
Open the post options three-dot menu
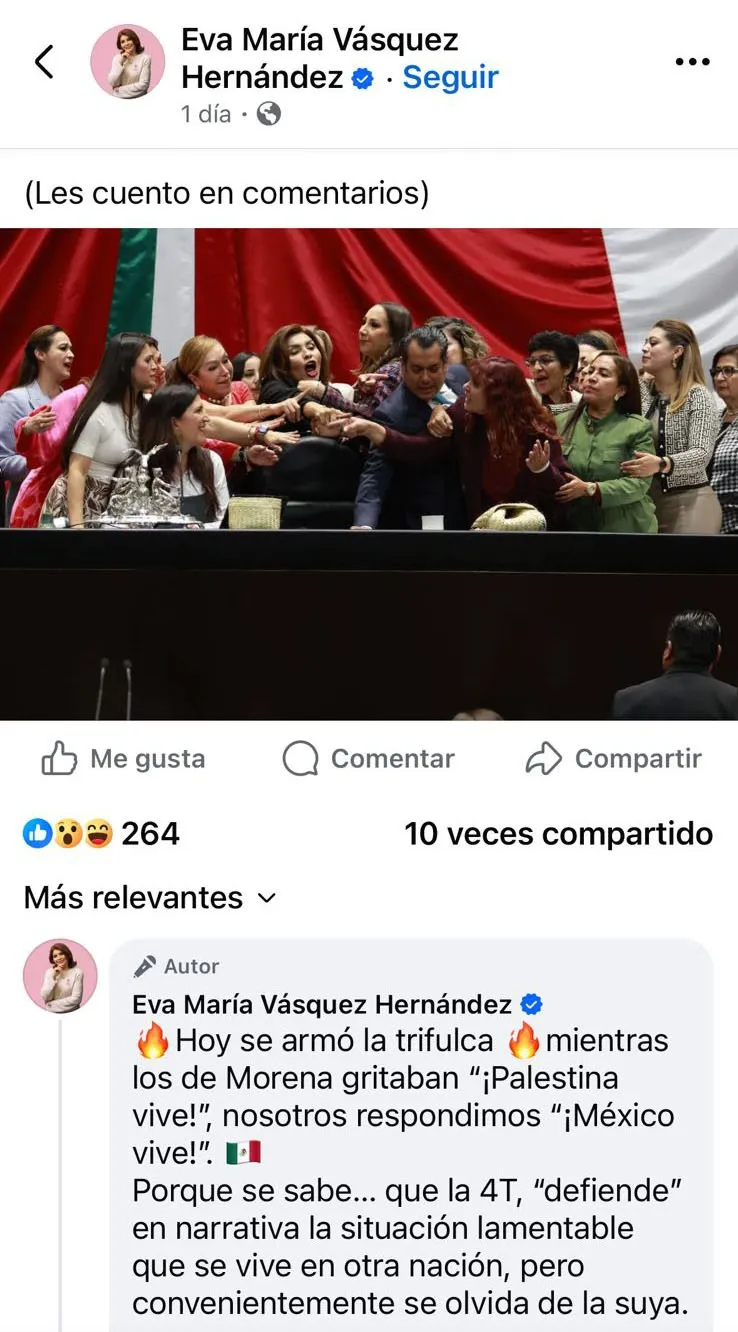tap(692, 62)
